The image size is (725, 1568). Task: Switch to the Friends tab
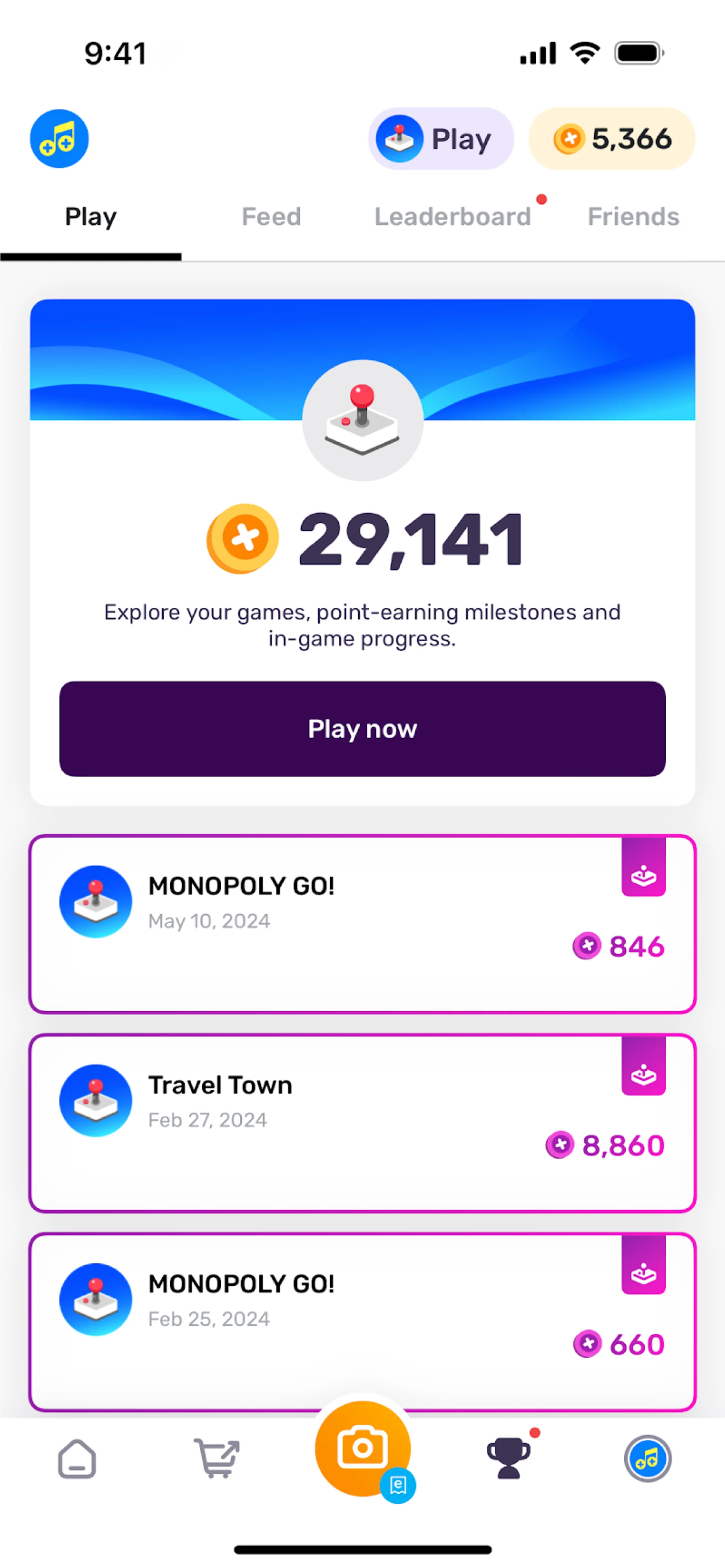click(x=633, y=217)
